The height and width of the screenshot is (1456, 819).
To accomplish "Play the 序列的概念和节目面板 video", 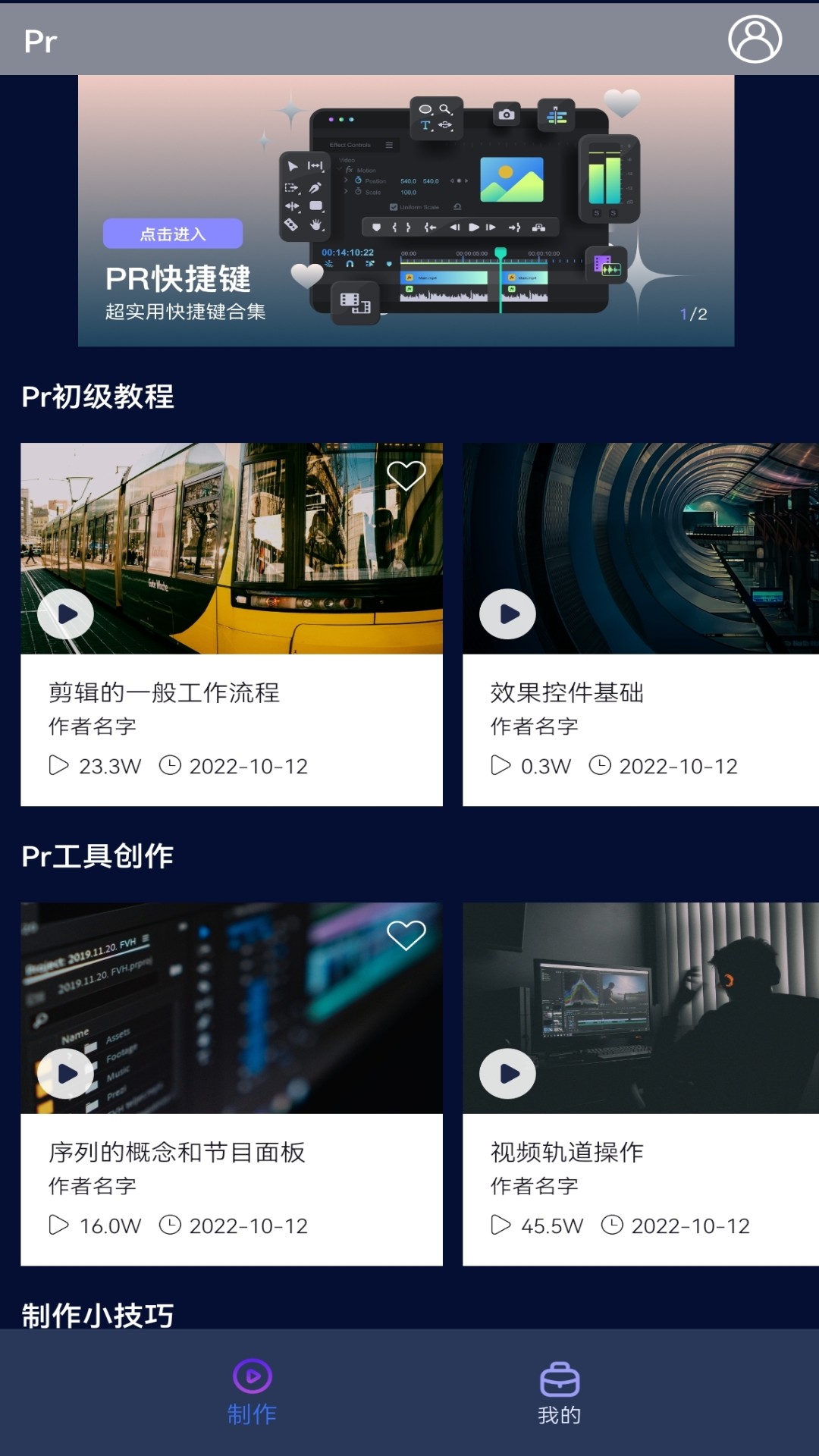I will [67, 1073].
